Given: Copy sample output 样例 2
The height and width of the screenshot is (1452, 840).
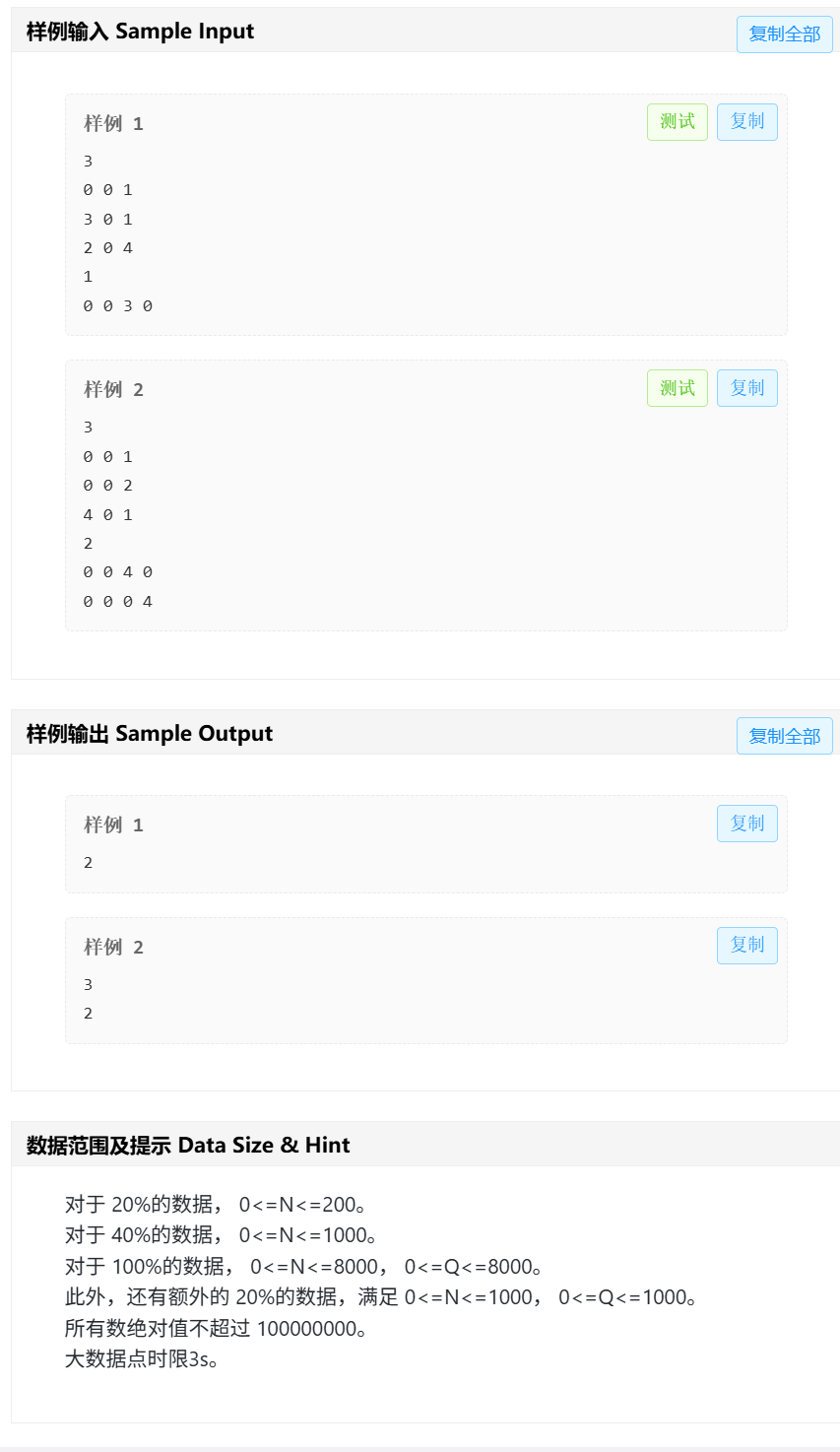Looking at the screenshot, I should [746, 946].
